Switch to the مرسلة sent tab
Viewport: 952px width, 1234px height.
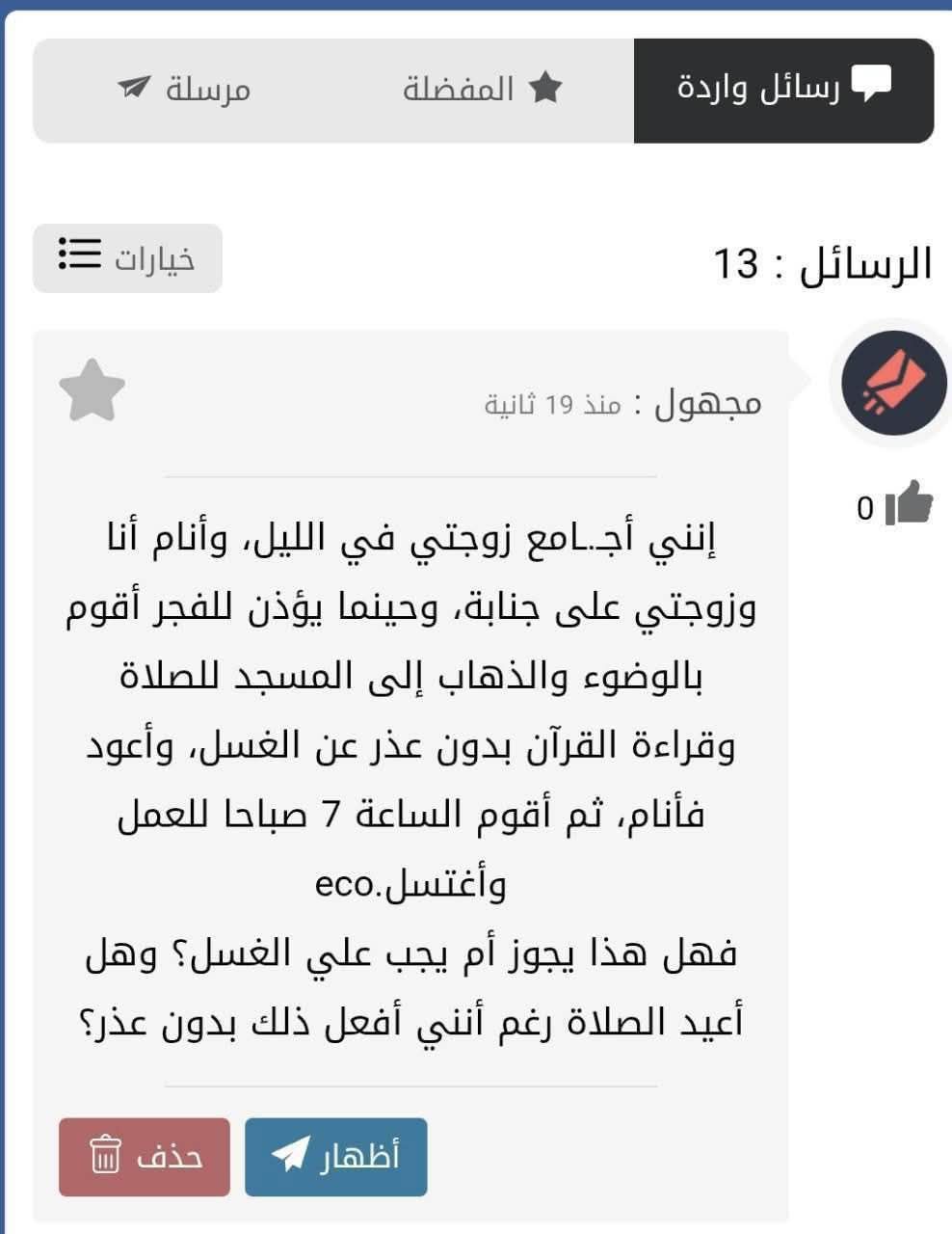point(184,91)
